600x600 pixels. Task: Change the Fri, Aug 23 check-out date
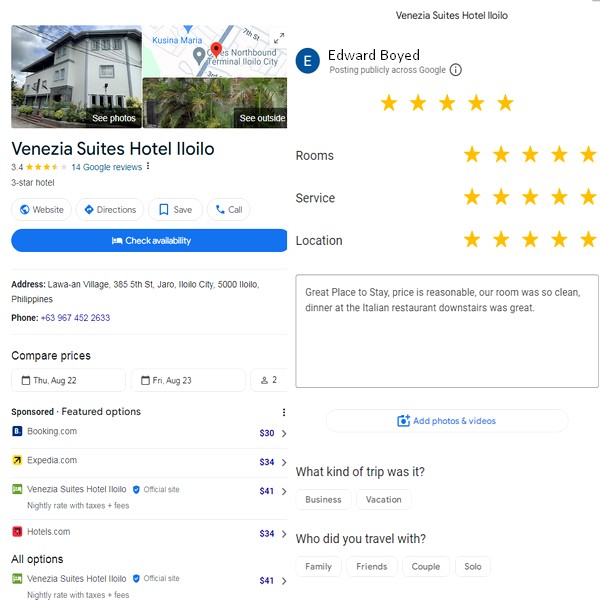tap(187, 380)
